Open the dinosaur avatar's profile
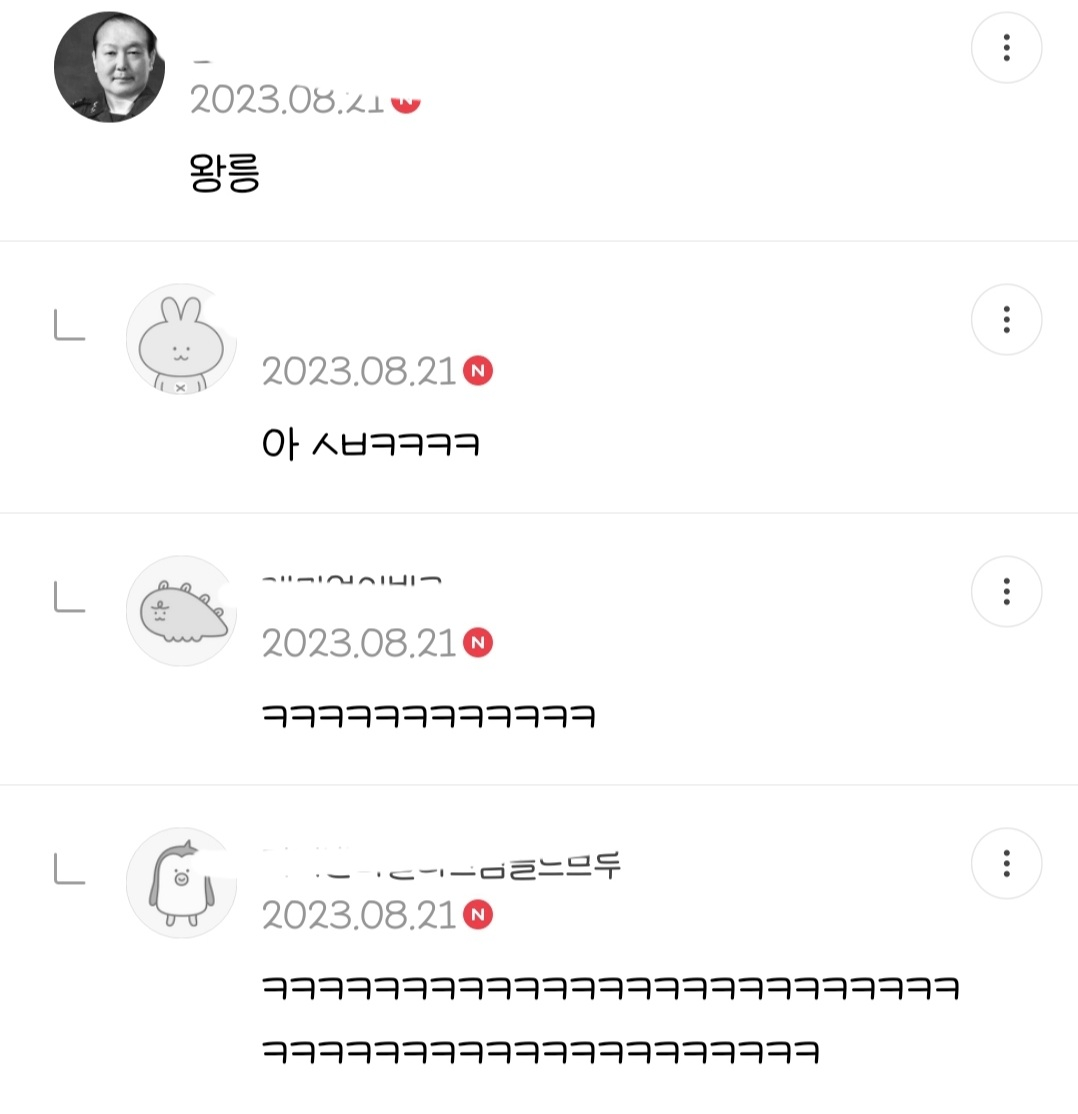The height and width of the screenshot is (1114, 1078). click(x=181, y=611)
